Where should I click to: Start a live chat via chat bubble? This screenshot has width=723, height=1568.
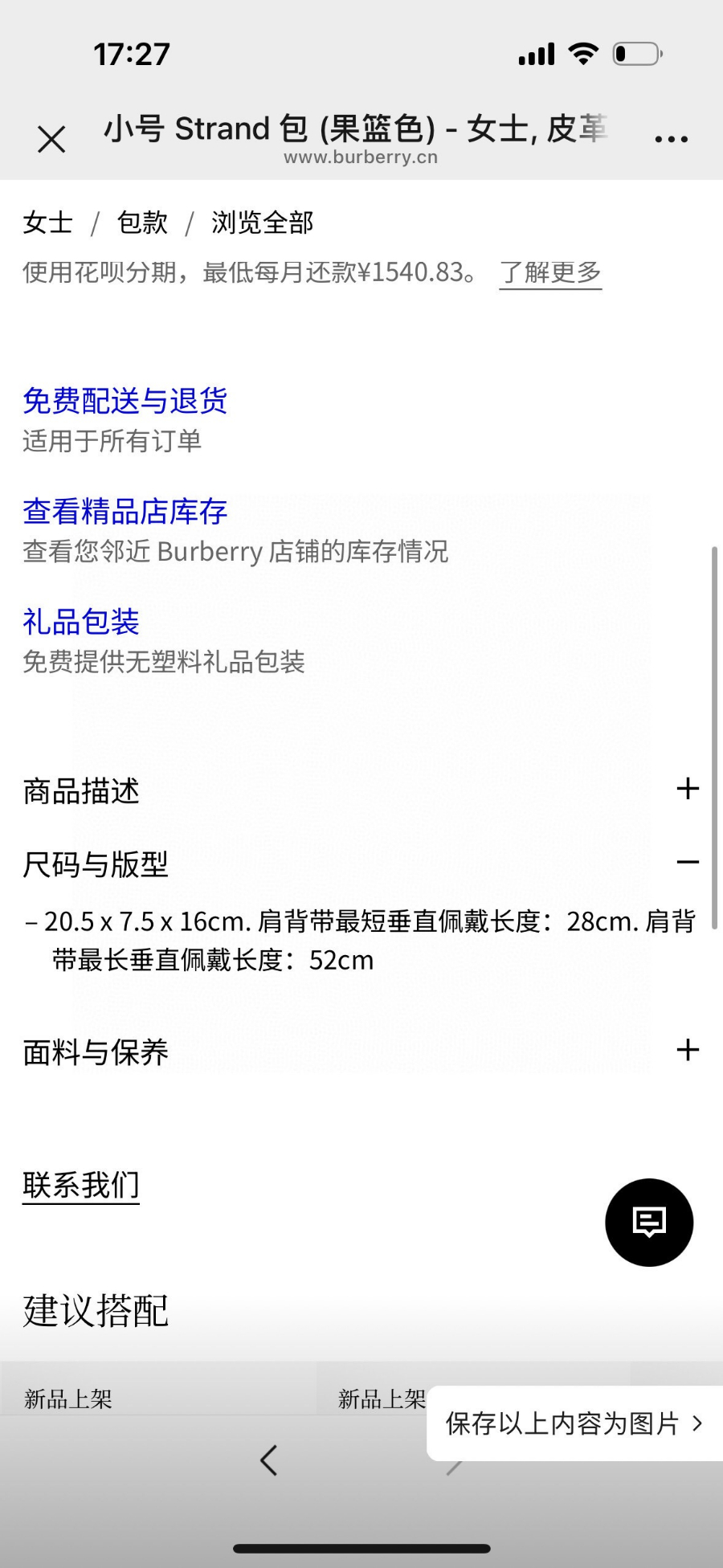[x=649, y=1223]
